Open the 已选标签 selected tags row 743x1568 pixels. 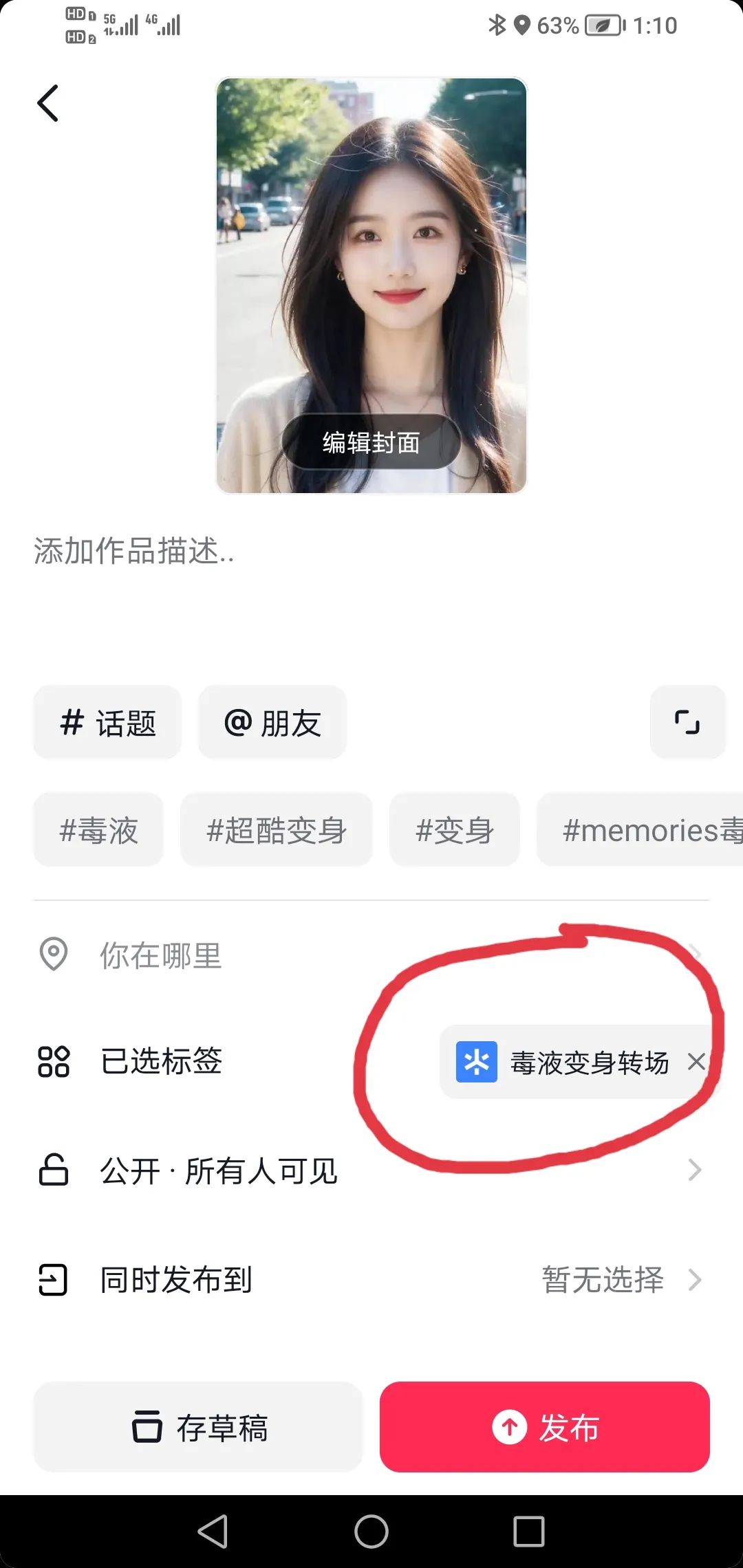(x=162, y=1061)
